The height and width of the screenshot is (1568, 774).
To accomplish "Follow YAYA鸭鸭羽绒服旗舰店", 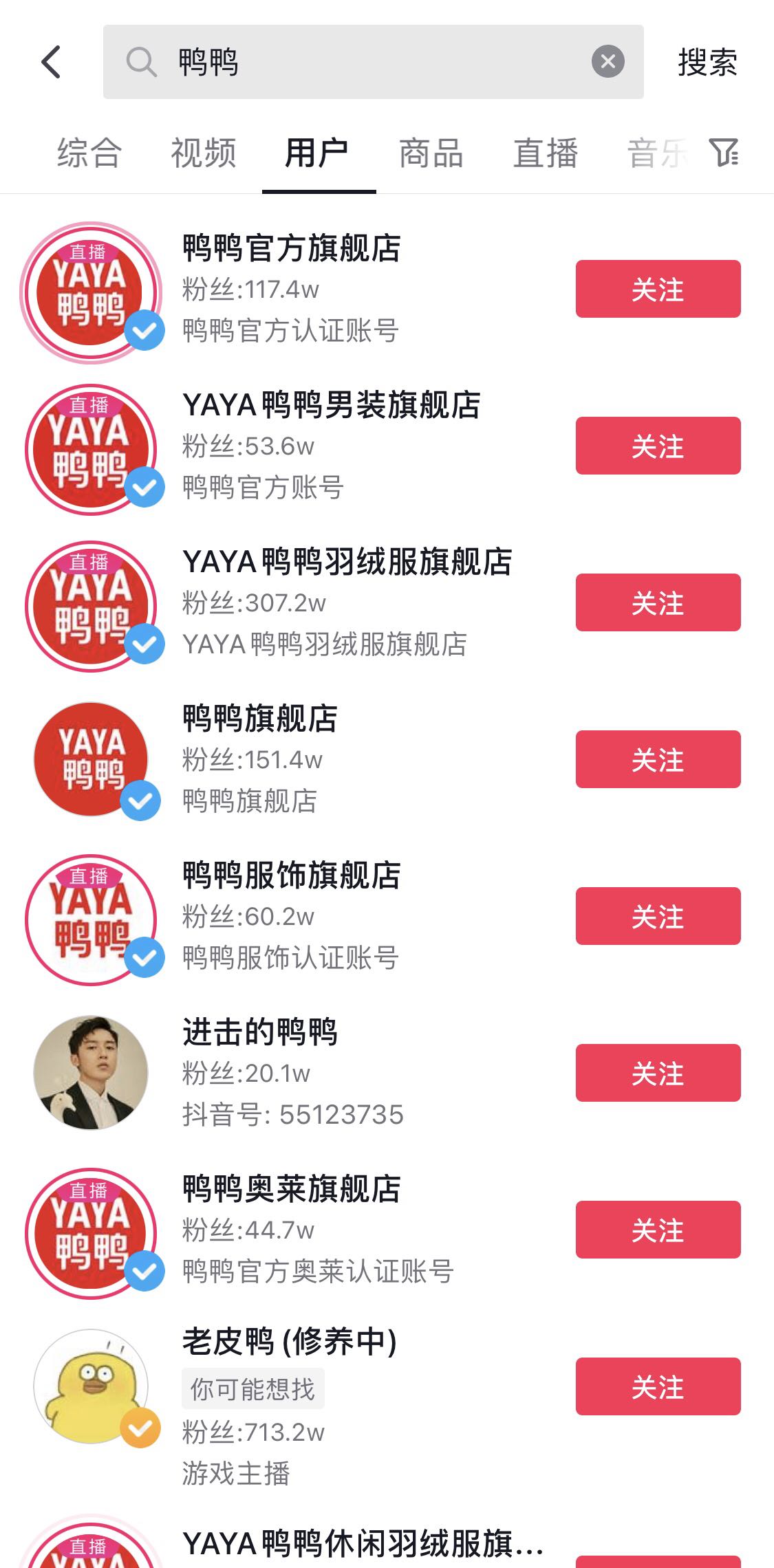I will click(x=658, y=602).
